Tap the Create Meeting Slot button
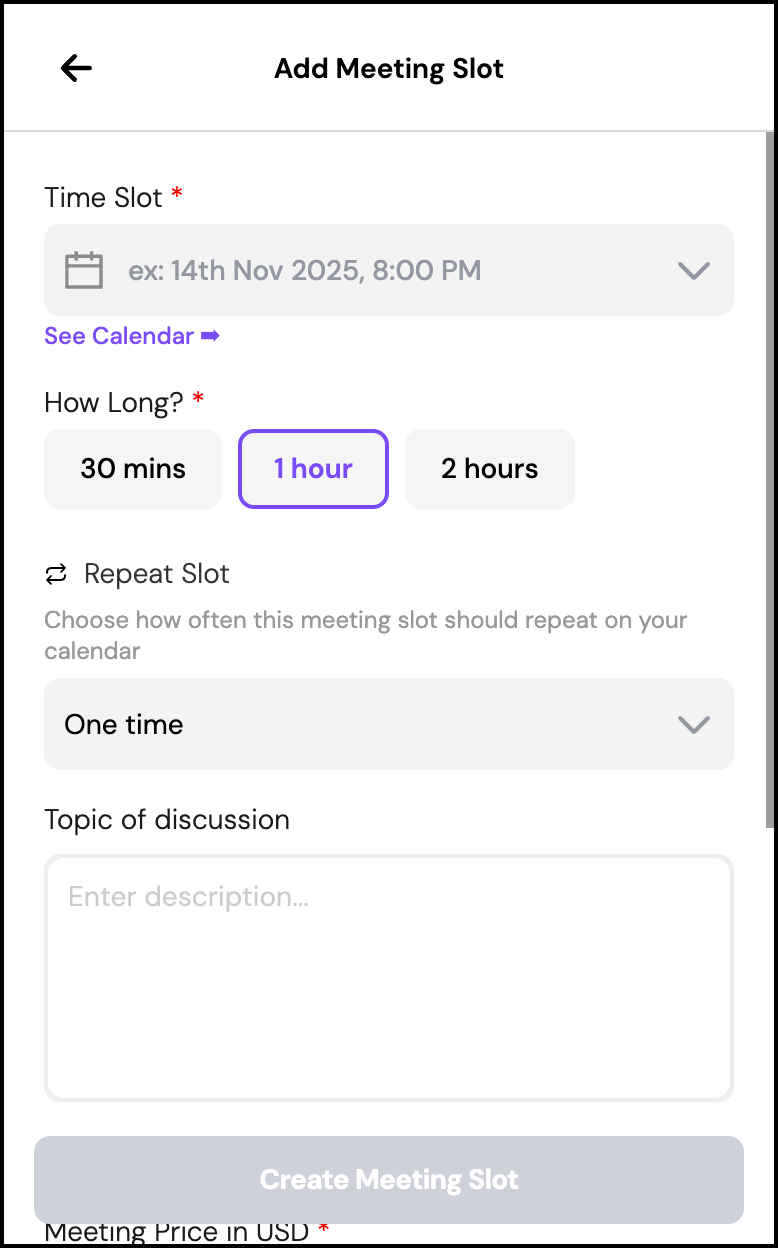This screenshot has height=1248, width=778. 388,1180
